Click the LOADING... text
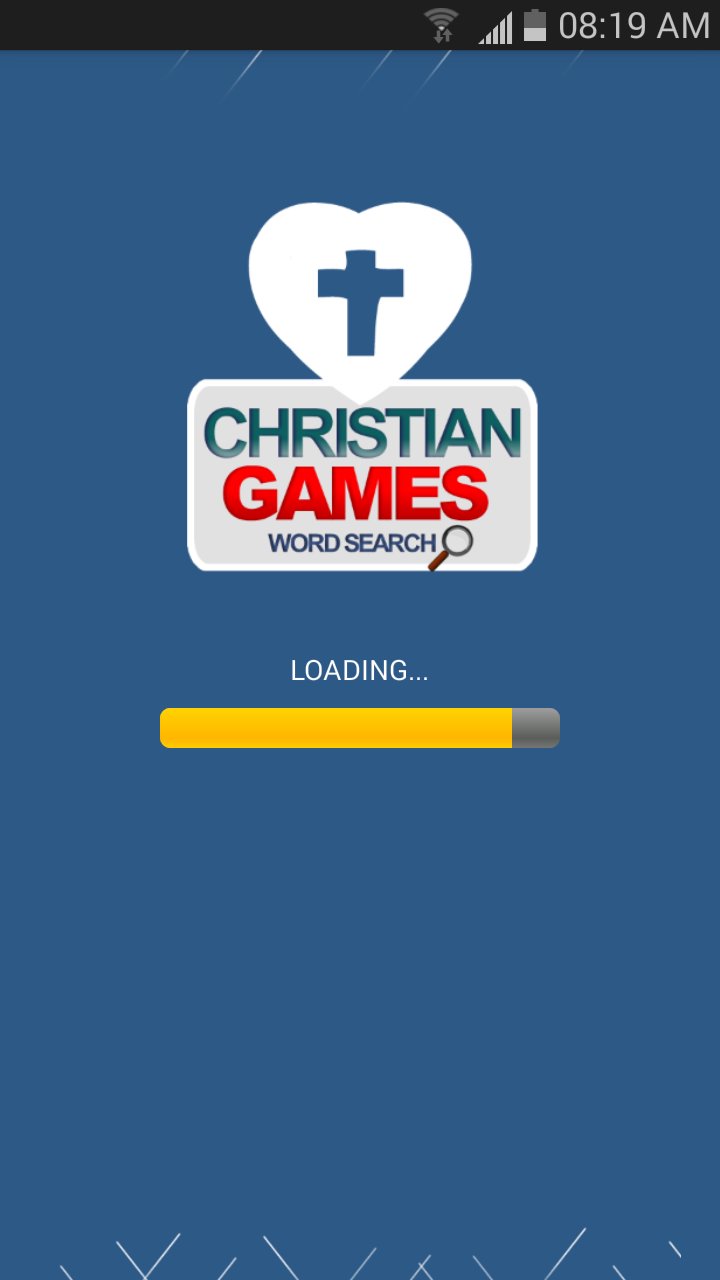The height and width of the screenshot is (1280, 720). tap(358, 670)
